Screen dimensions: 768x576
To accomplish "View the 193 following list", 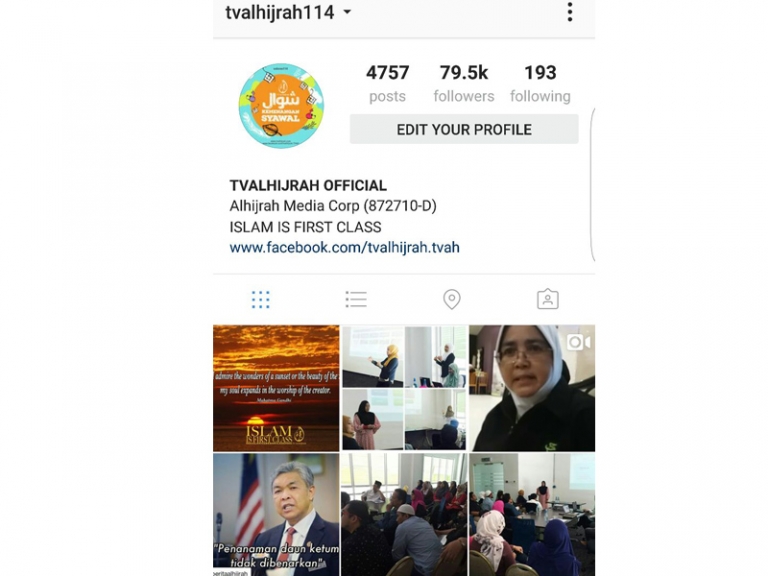I will pos(540,83).
